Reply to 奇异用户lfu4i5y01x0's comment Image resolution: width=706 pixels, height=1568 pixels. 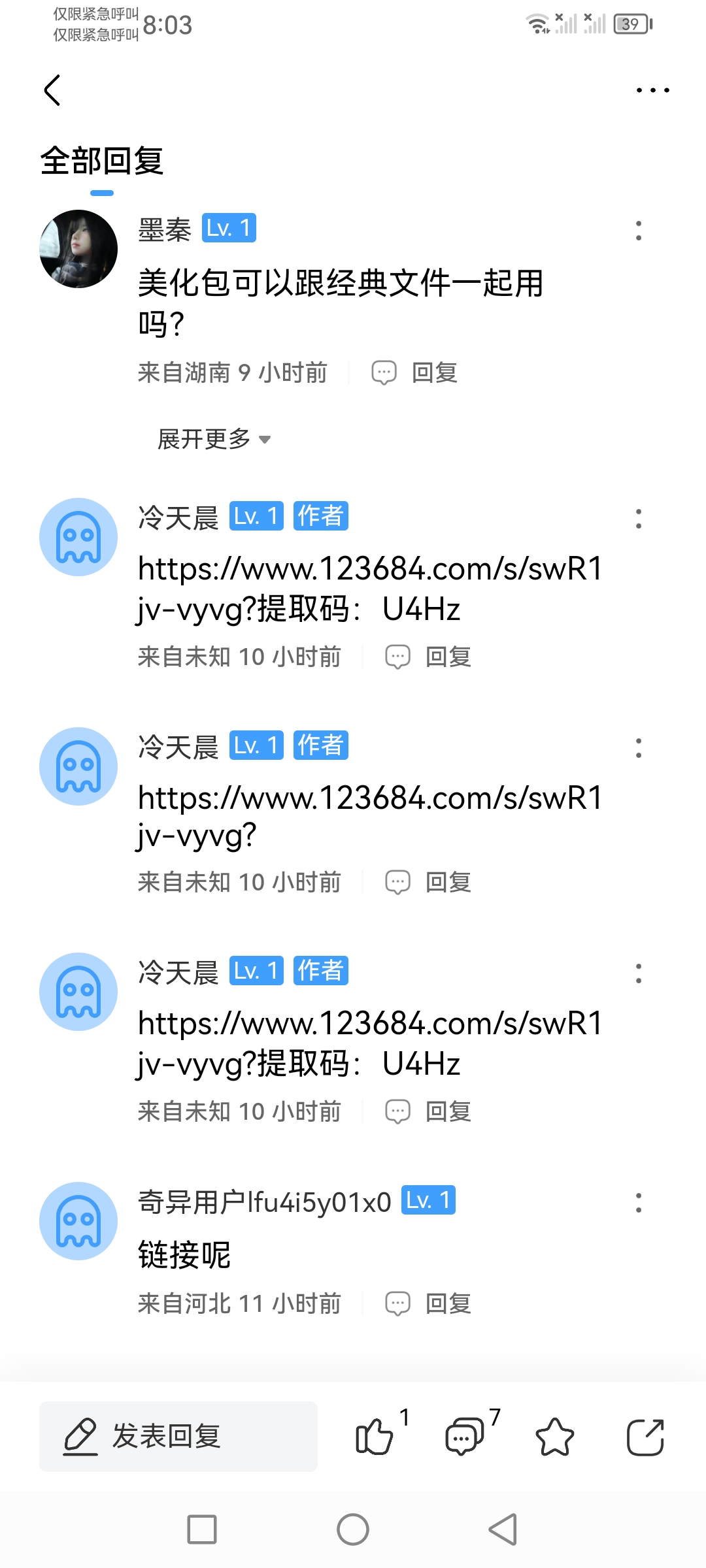[x=428, y=1303]
